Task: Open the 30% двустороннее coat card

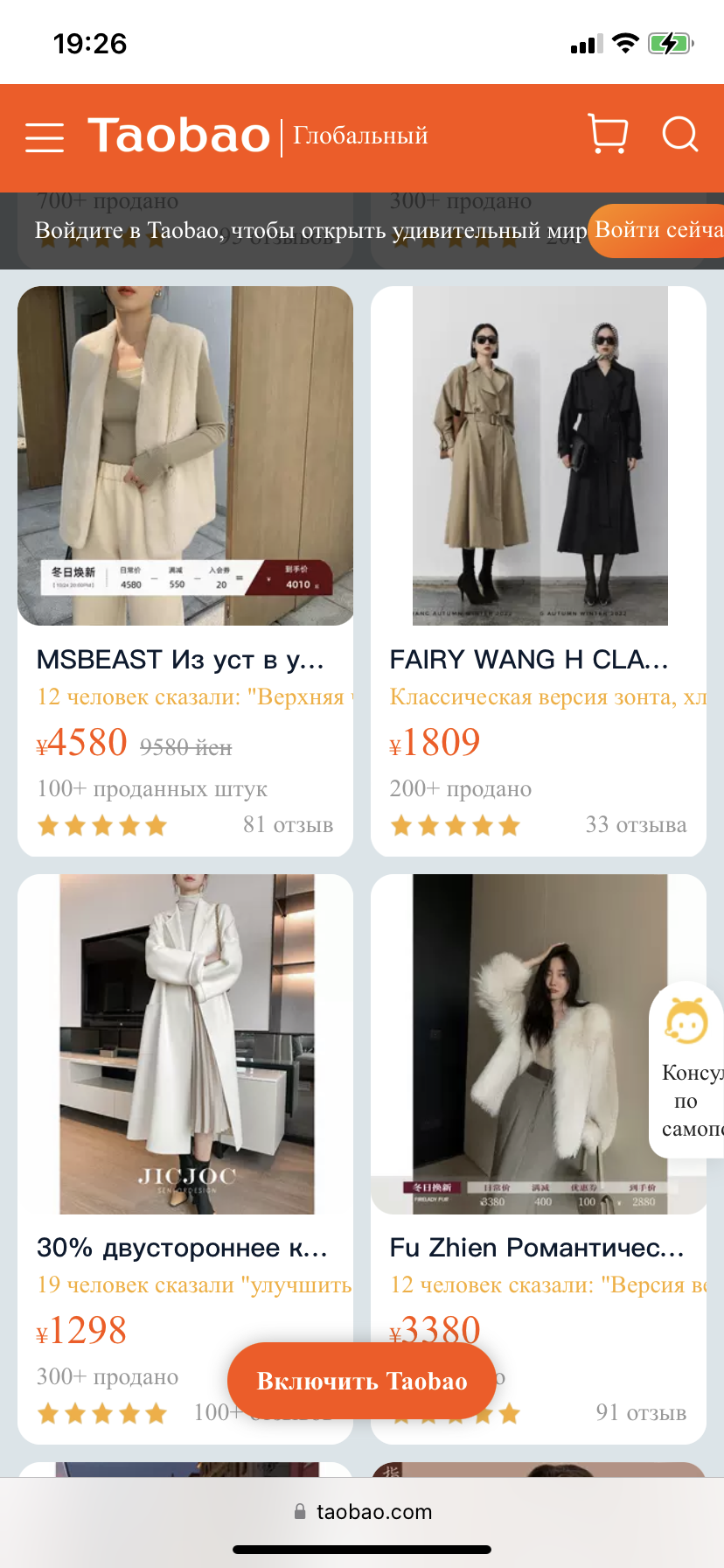Action: tap(185, 1043)
